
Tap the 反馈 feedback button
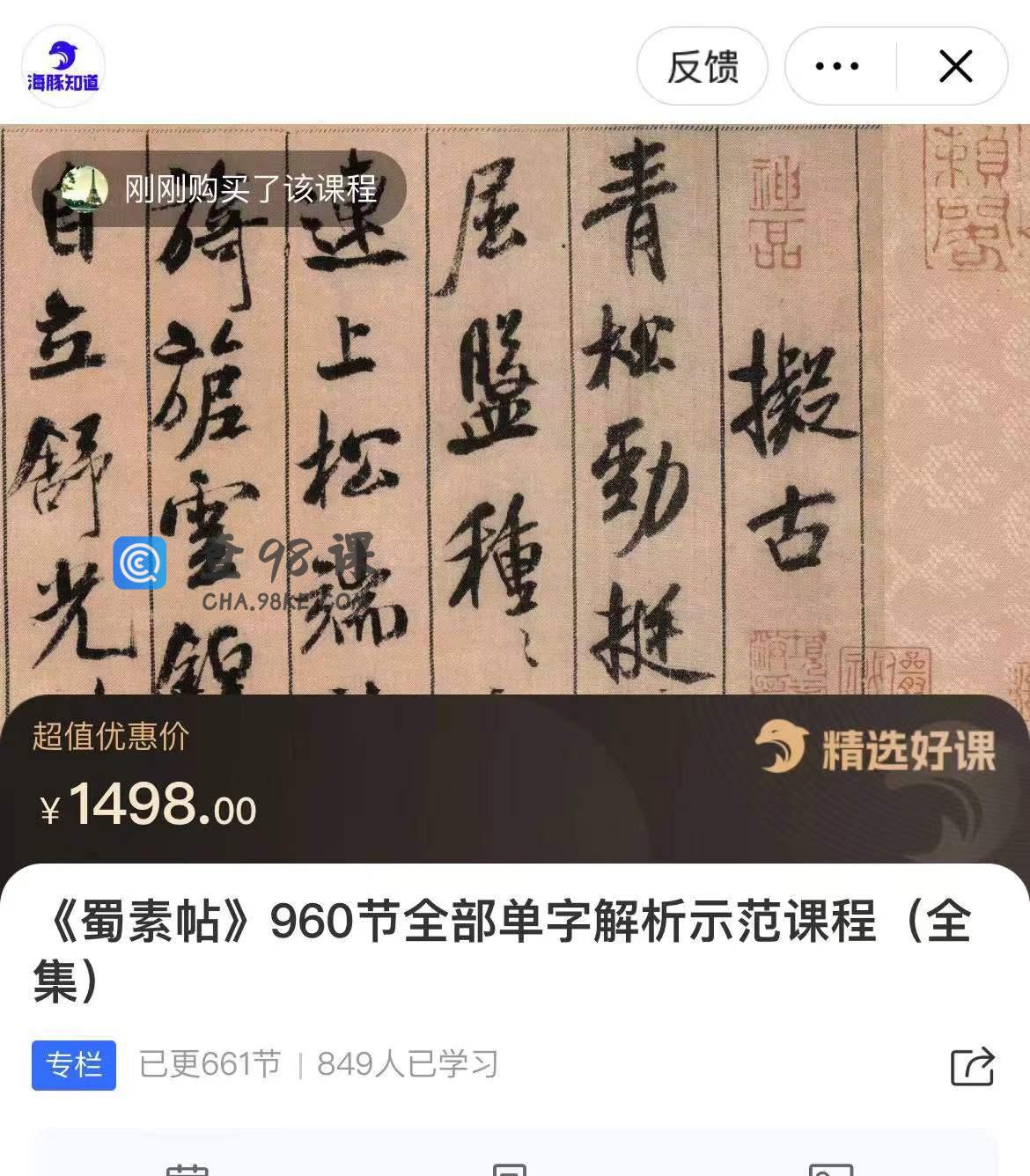pyautogui.click(x=702, y=67)
